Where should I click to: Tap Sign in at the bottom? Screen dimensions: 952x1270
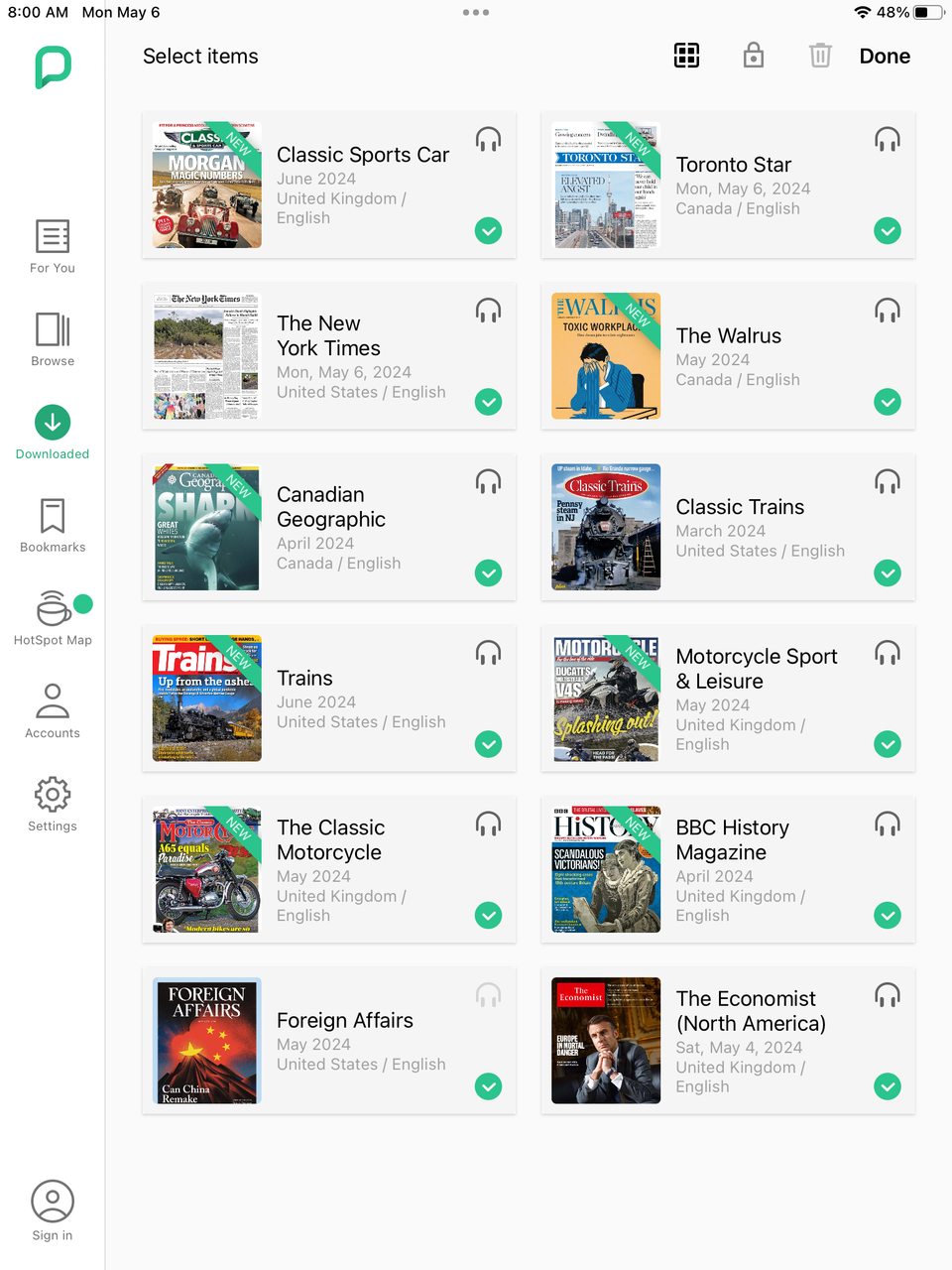pos(53,1210)
